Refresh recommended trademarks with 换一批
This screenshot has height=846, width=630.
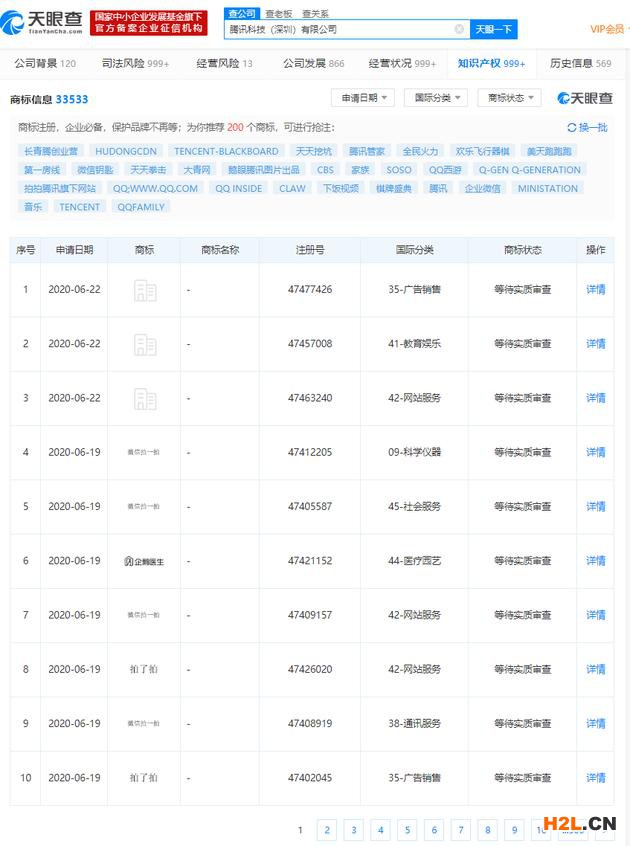(x=587, y=128)
